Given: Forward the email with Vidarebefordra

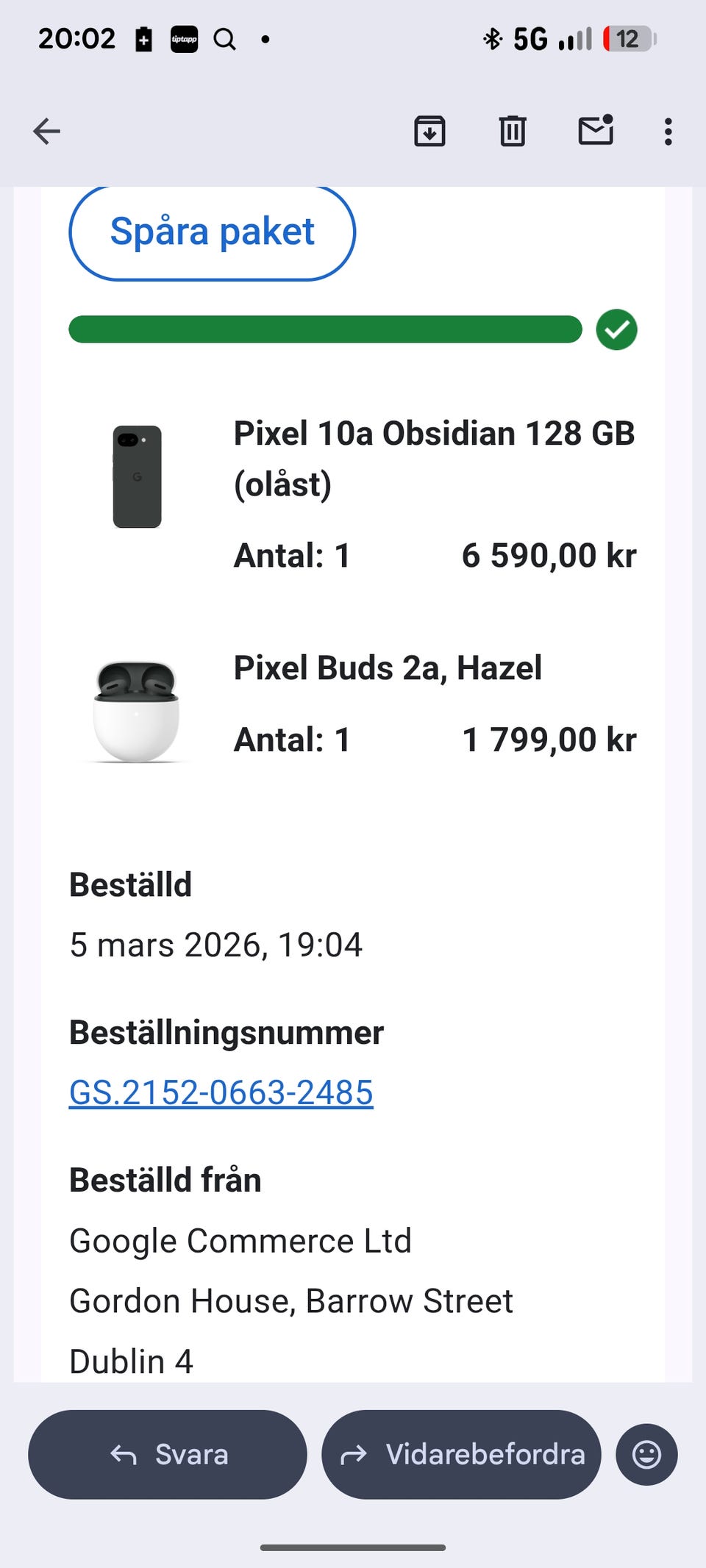Looking at the screenshot, I should click(461, 1454).
